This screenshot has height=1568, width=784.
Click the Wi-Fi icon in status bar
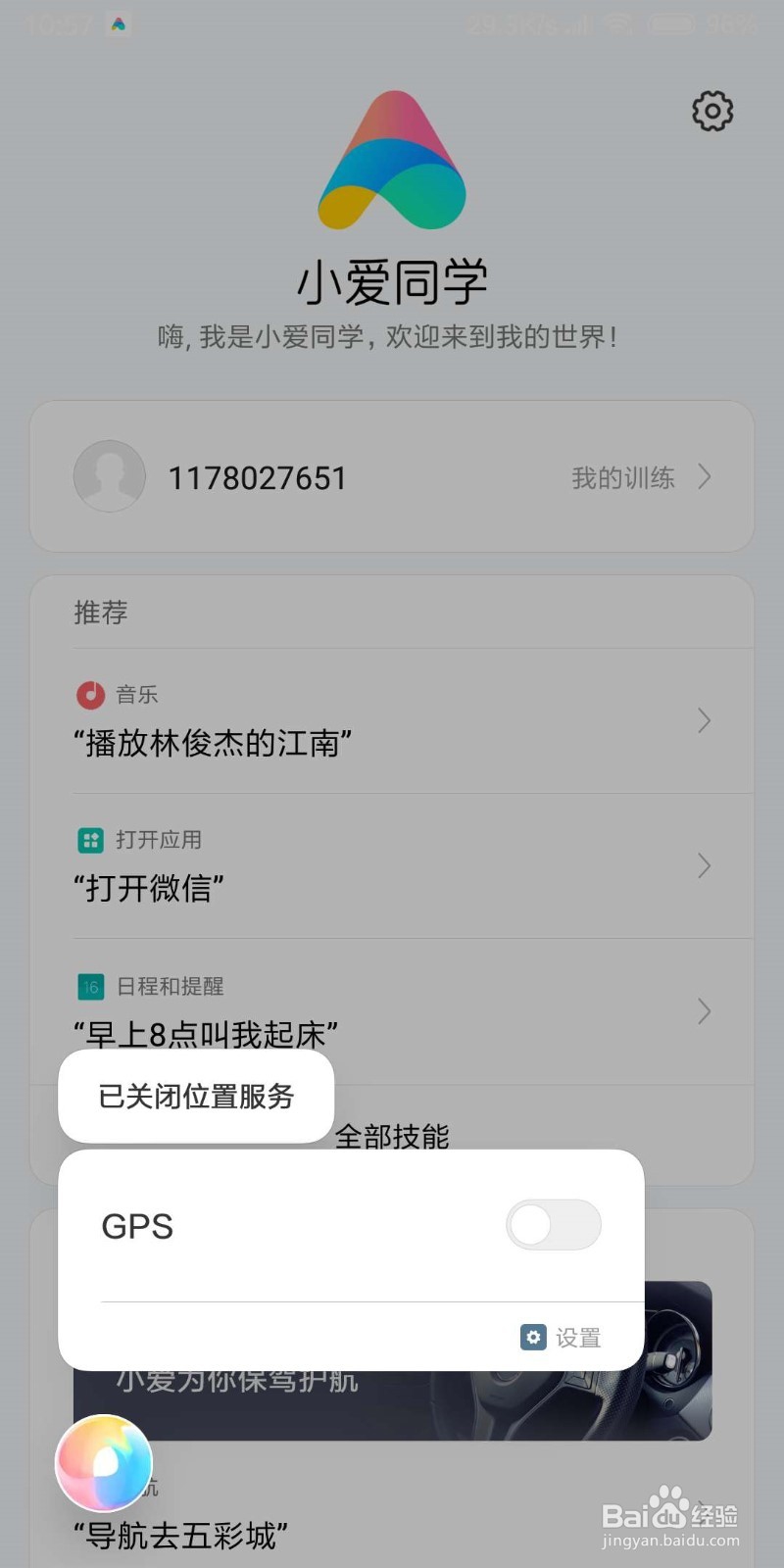(x=618, y=24)
